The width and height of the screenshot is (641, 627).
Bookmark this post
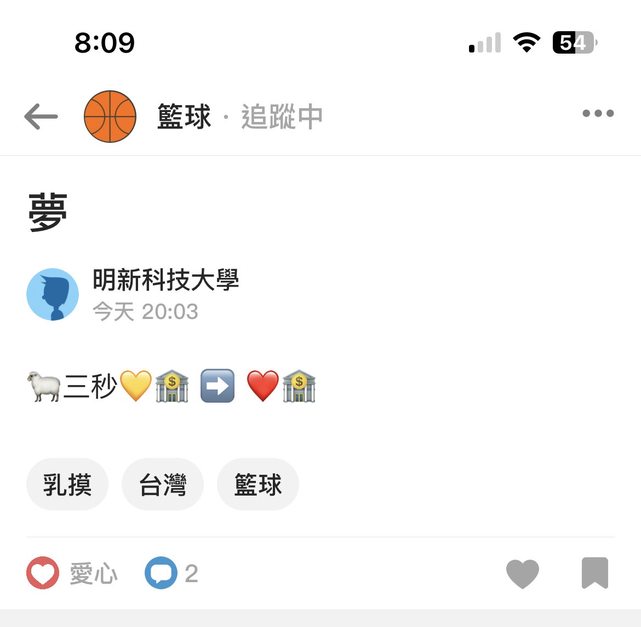point(594,574)
